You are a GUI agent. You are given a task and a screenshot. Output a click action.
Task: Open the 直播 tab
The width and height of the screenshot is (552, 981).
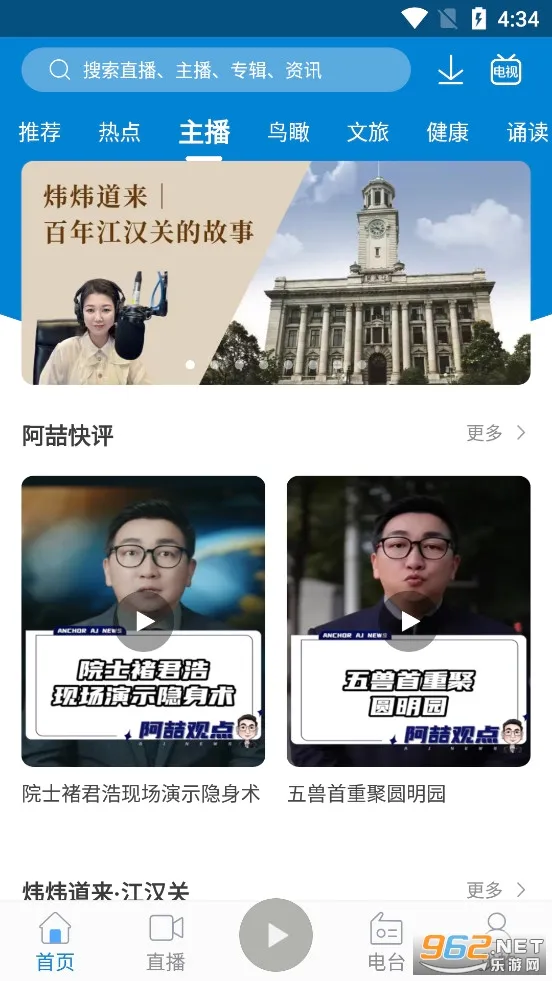pos(166,942)
